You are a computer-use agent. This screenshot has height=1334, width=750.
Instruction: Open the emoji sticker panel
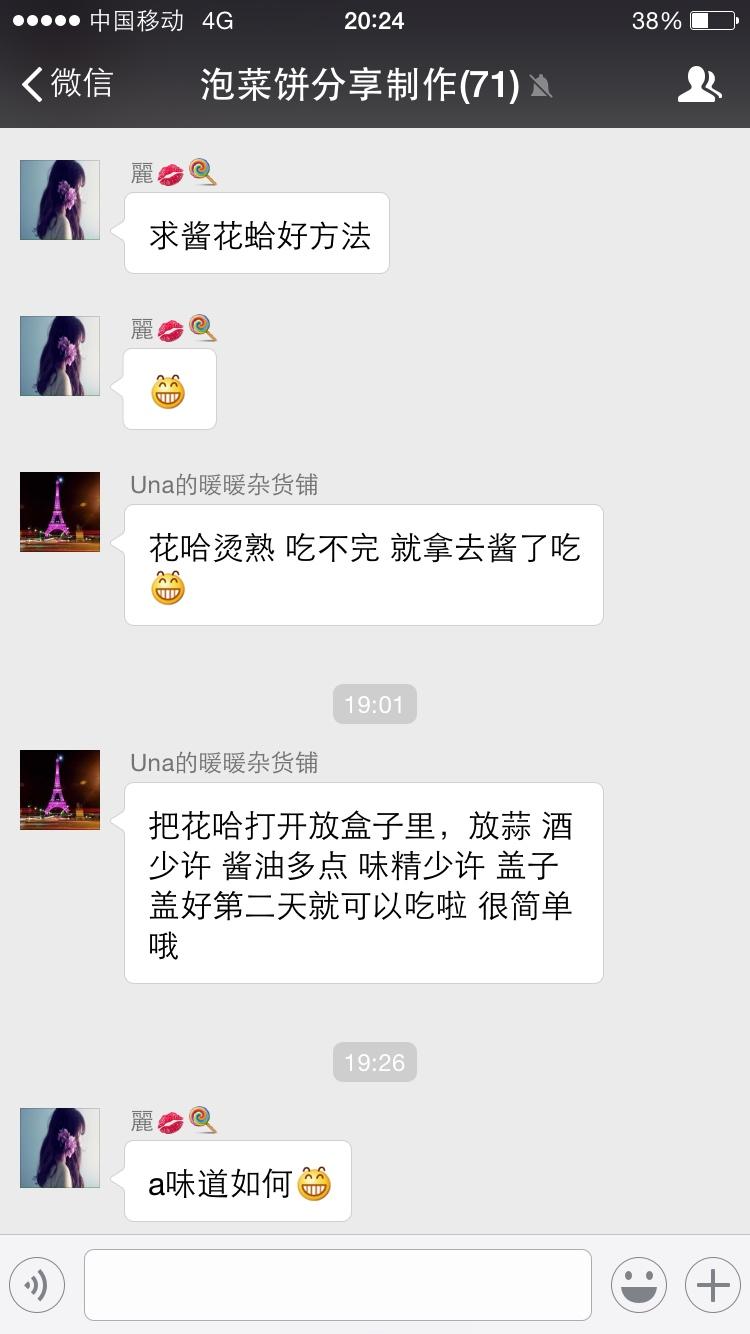639,1284
